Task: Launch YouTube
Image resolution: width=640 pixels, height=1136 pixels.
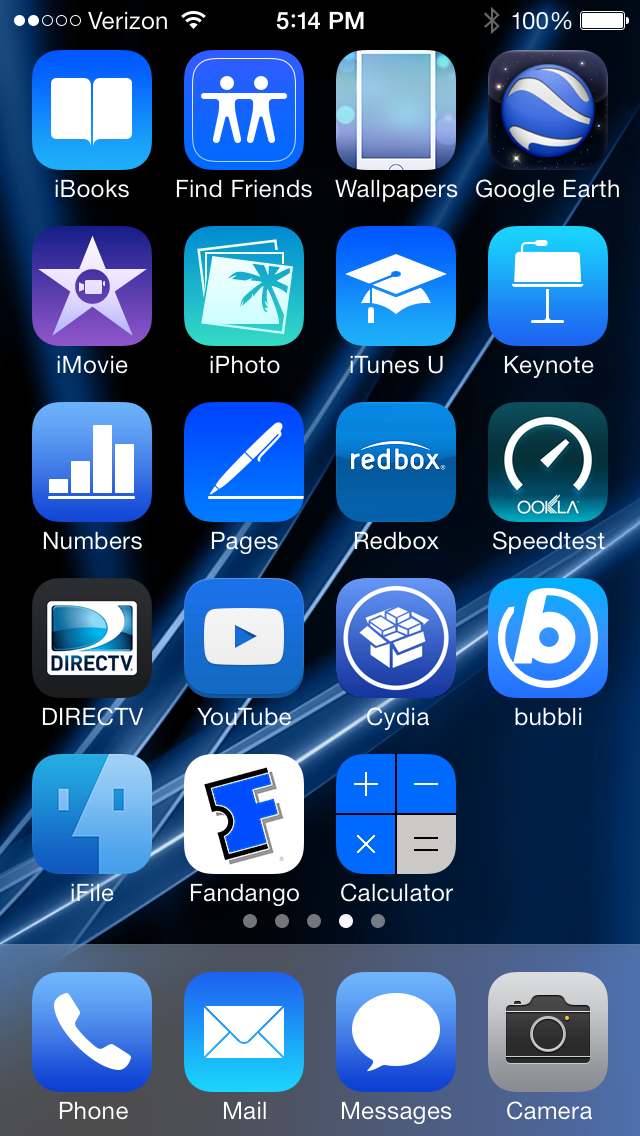Action: pos(244,638)
